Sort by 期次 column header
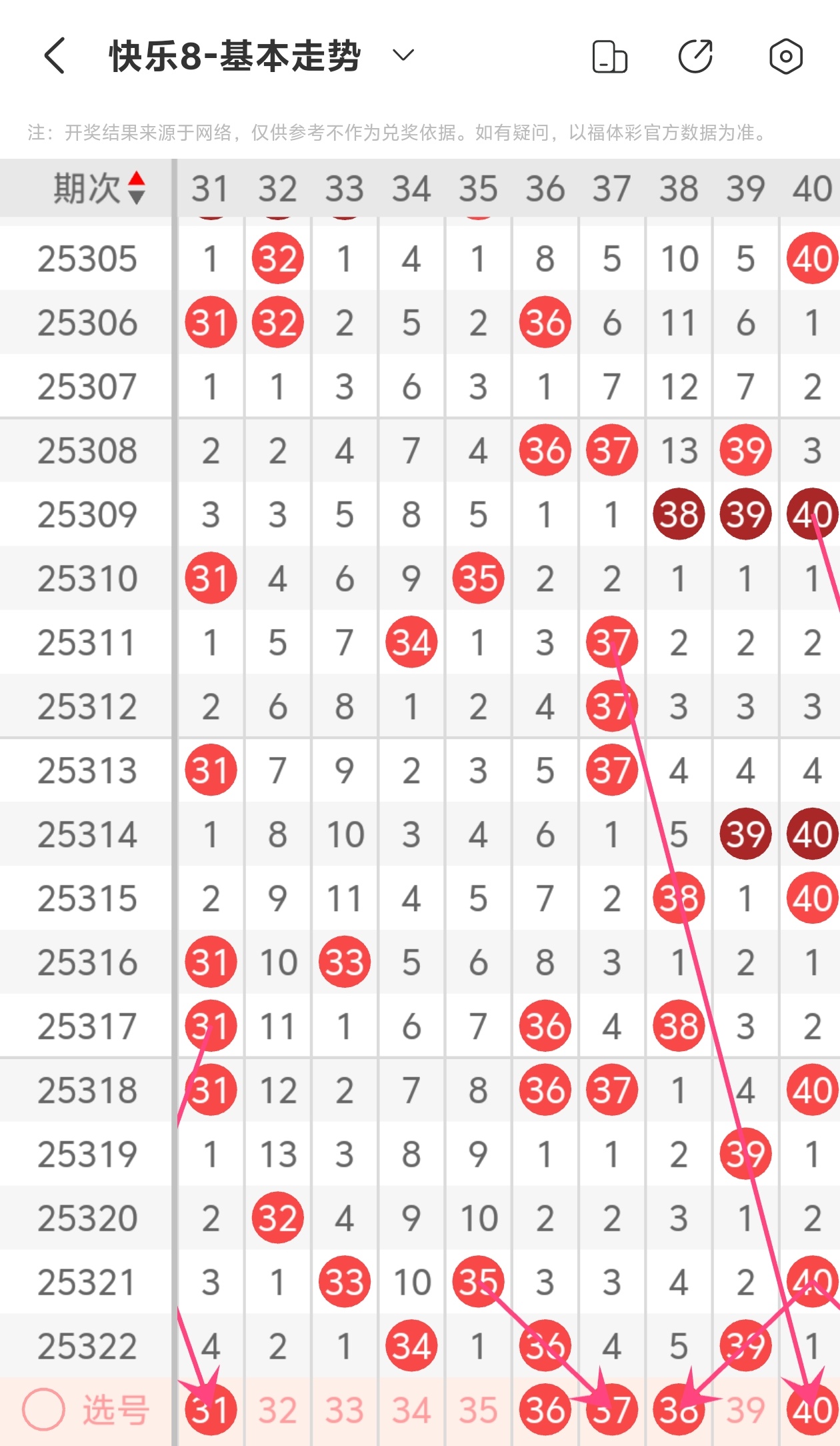This screenshot has height=1446, width=840. click(100, 188)
